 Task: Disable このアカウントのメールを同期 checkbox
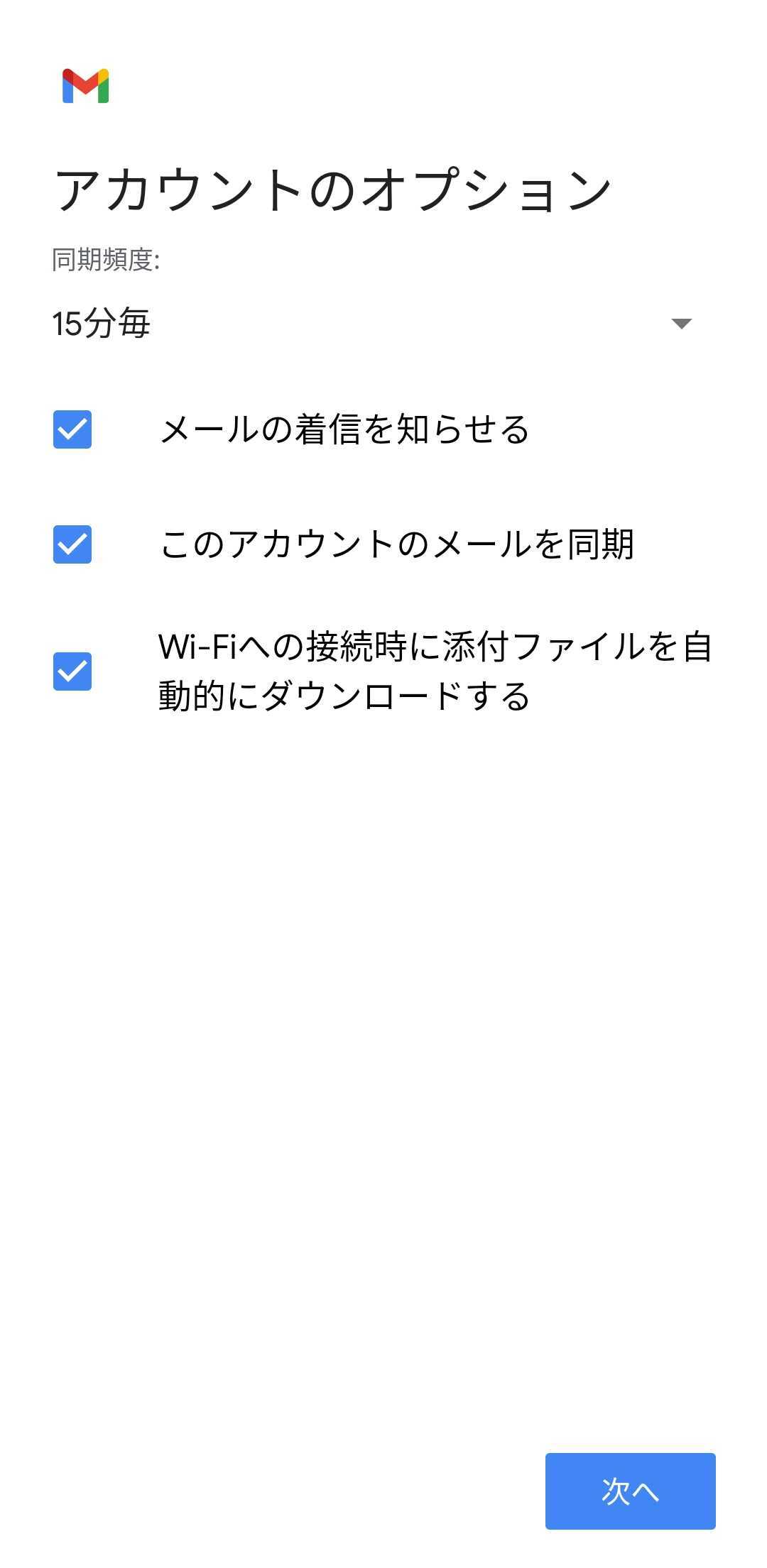72,544
